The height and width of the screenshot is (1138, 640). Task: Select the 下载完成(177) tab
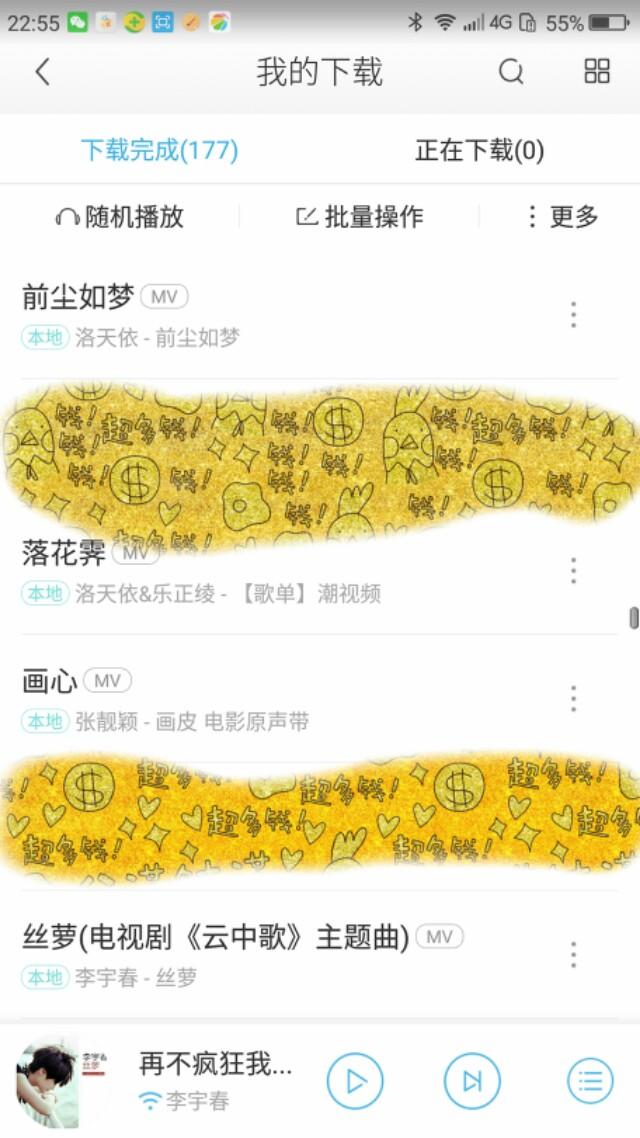click(160, 150)
